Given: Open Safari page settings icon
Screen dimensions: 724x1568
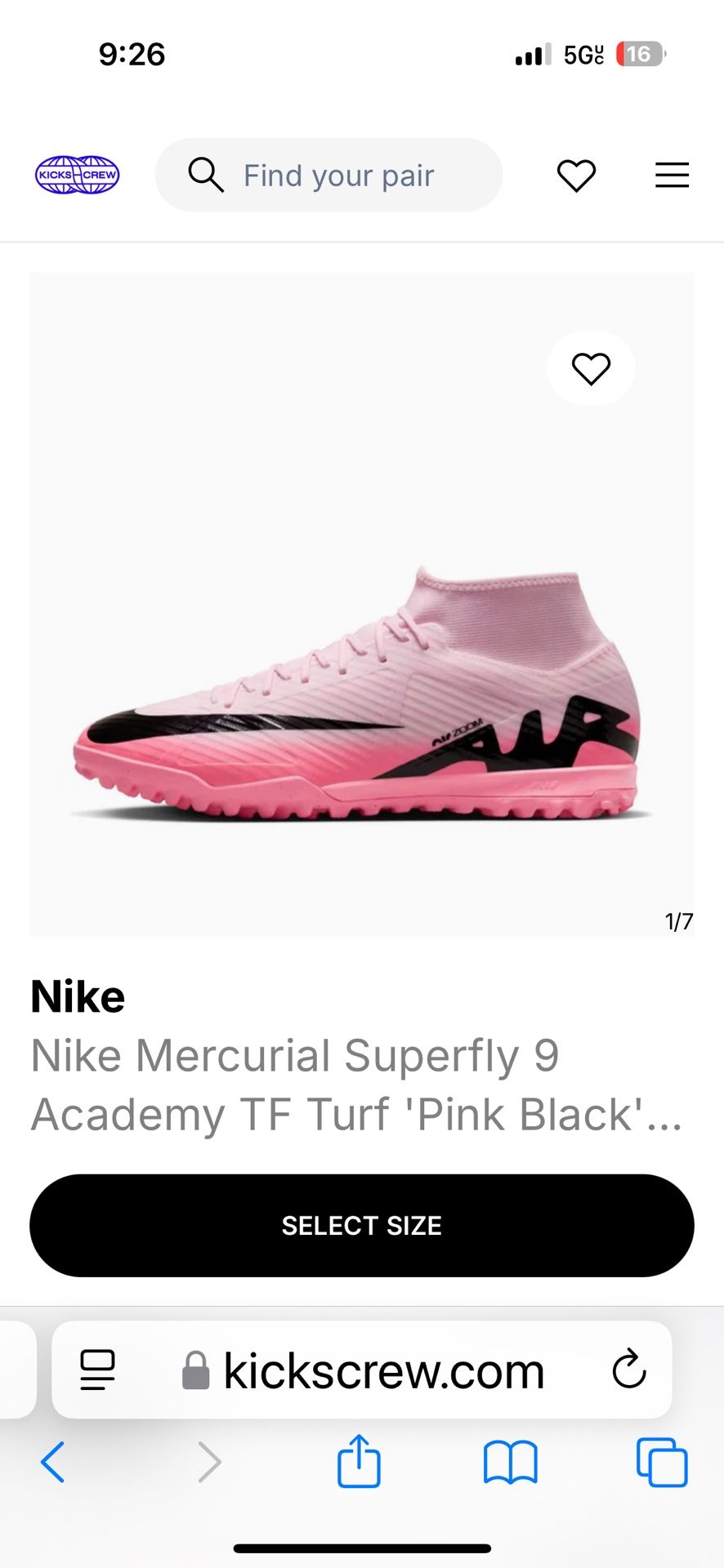Looking at the screenshot, I should [x=97, y=1370].
